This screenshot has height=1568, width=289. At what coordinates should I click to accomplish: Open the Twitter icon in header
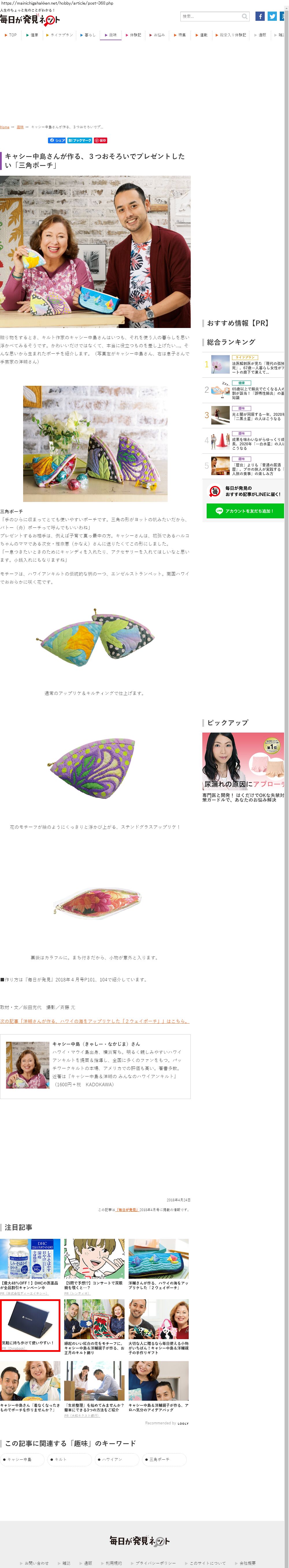272,16
